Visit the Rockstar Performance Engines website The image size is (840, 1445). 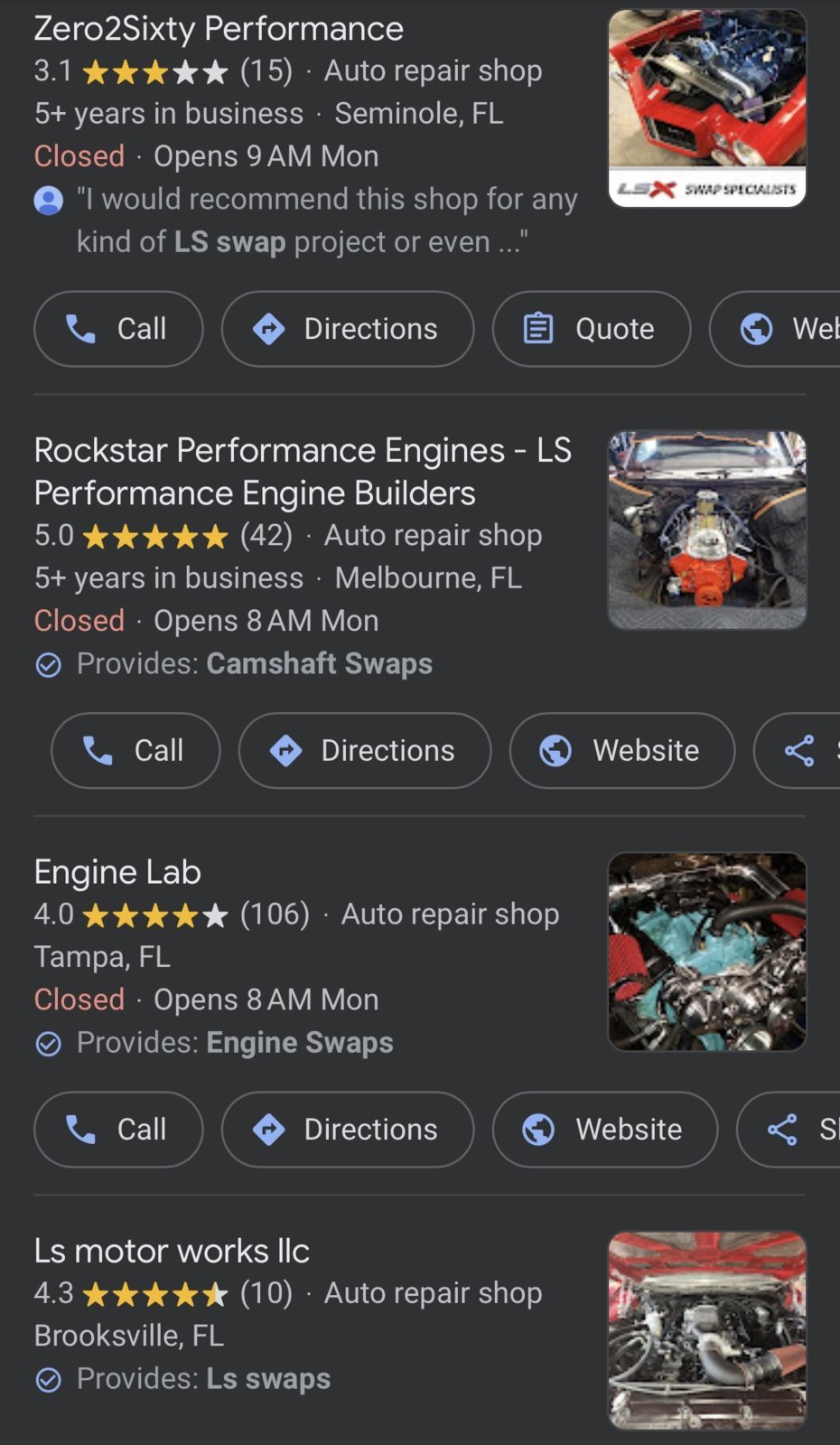click(621, 750)
